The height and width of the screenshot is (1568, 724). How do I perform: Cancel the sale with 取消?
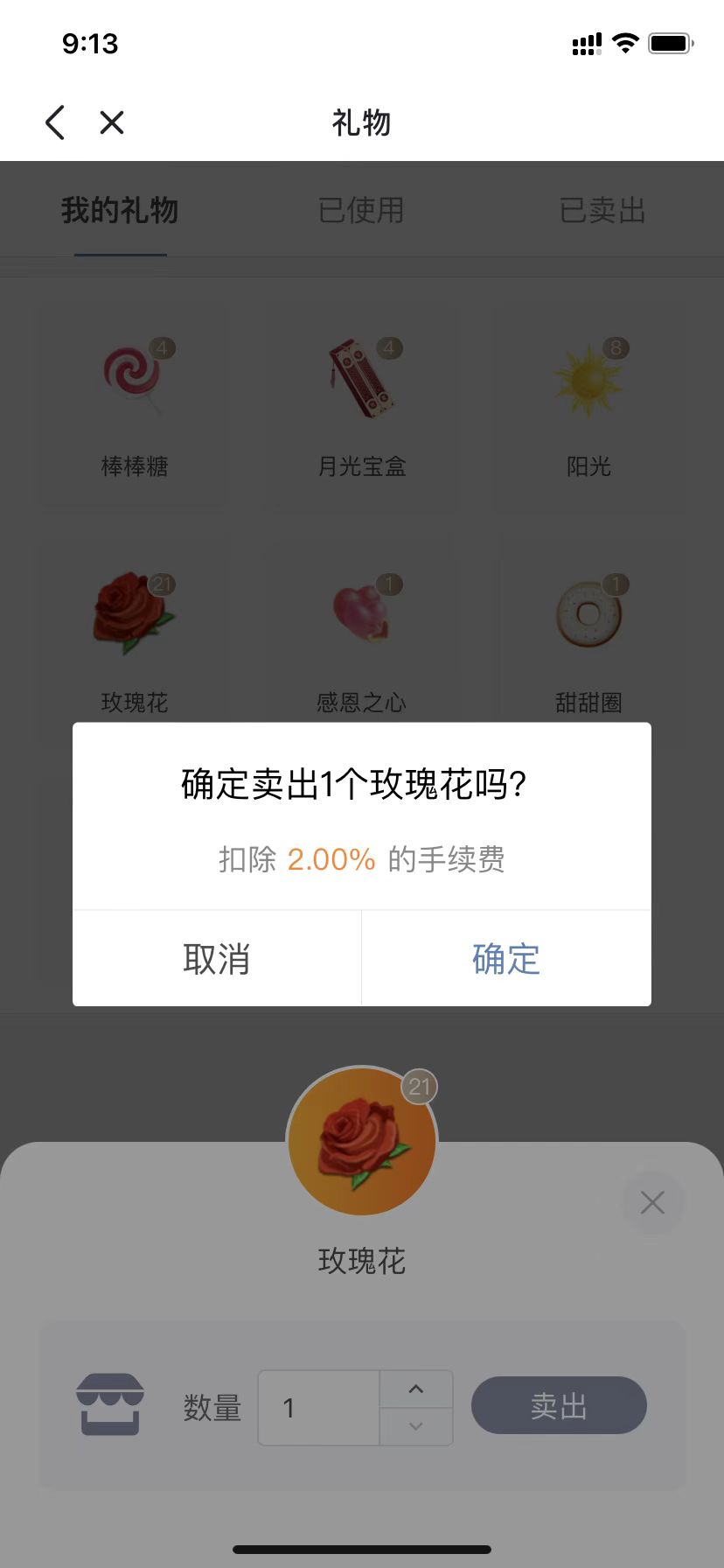(x=217, y=959)
